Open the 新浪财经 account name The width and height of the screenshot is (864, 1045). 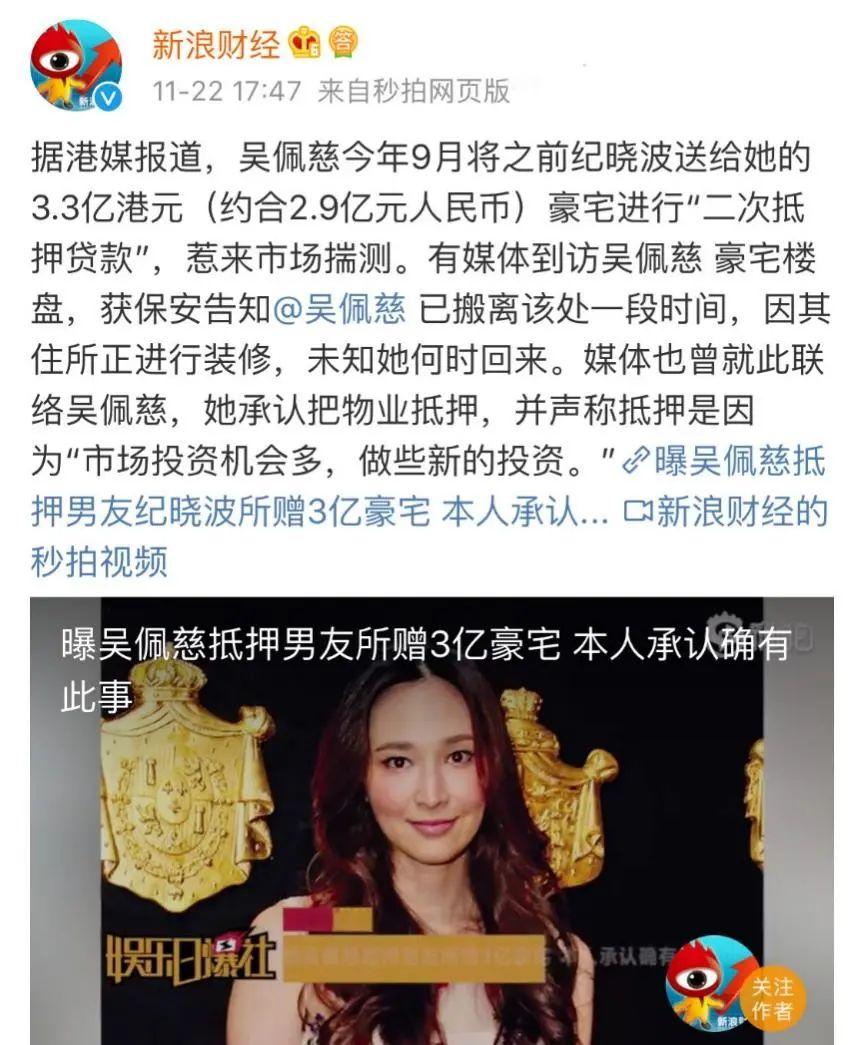tap(216, 44)
